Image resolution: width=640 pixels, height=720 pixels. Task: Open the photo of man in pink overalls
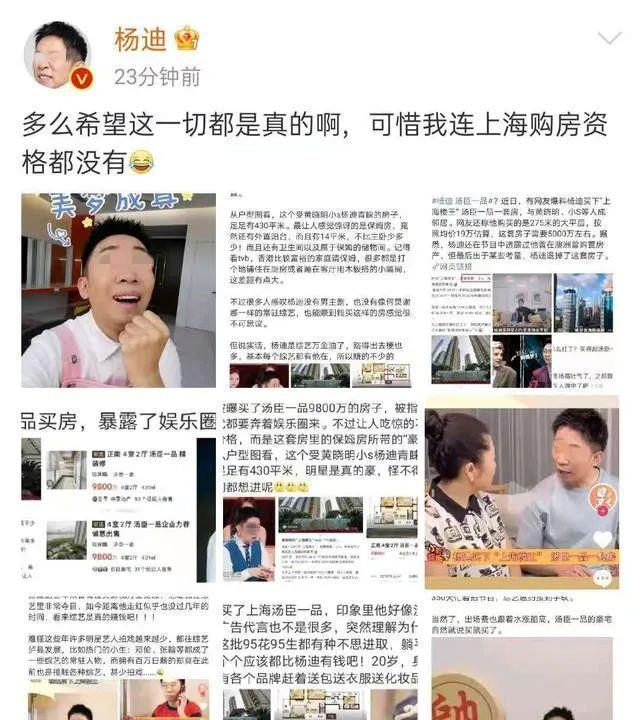[119, 290]
